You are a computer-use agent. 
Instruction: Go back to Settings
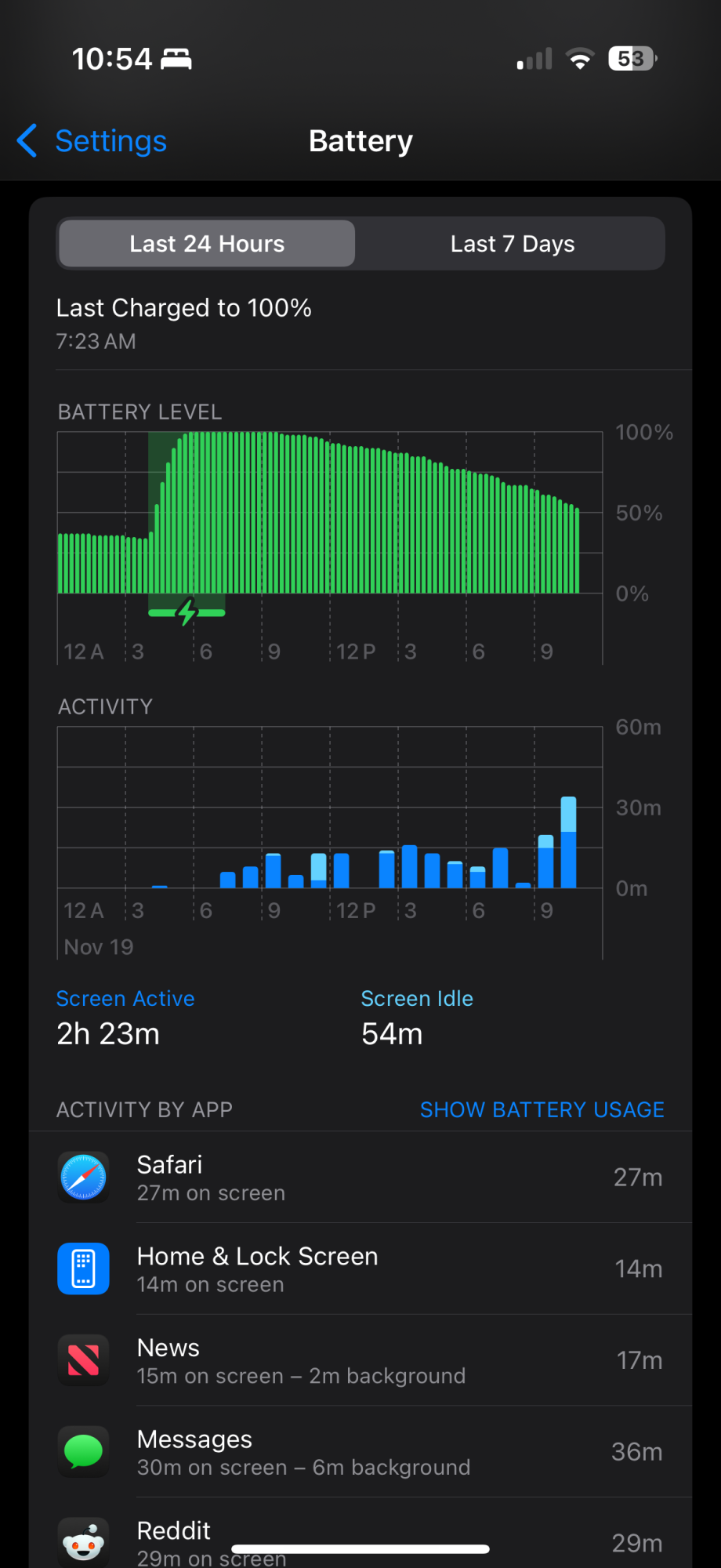92,141
